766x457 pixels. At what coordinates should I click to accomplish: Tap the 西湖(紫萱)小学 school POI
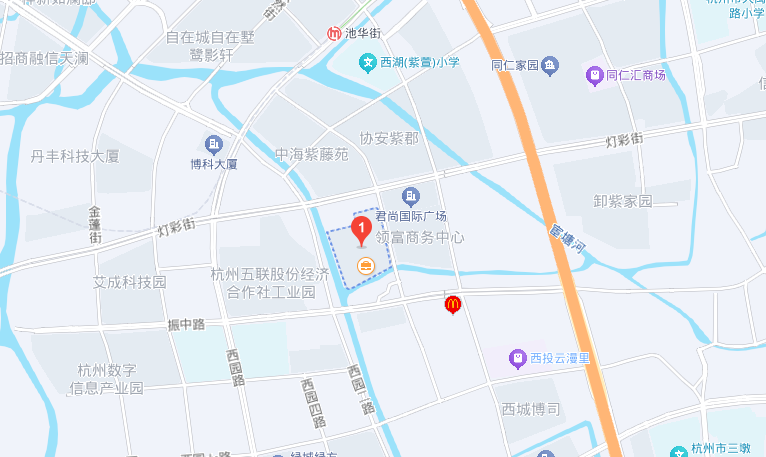pos(369,63)
